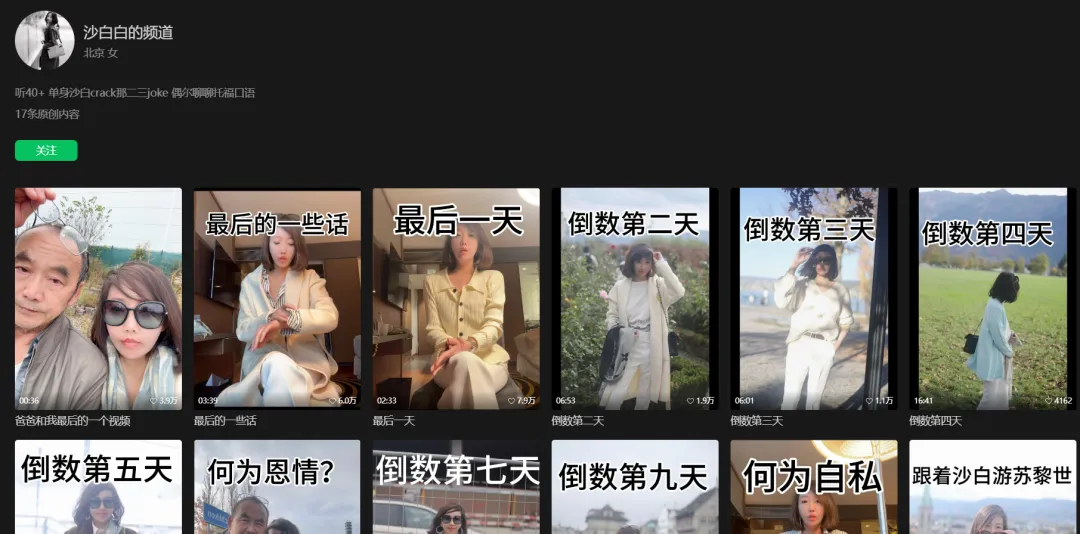Follow the channel with the 关注 button
The height and width of the screenshot is (534, 1080).
tap(46, 150)
